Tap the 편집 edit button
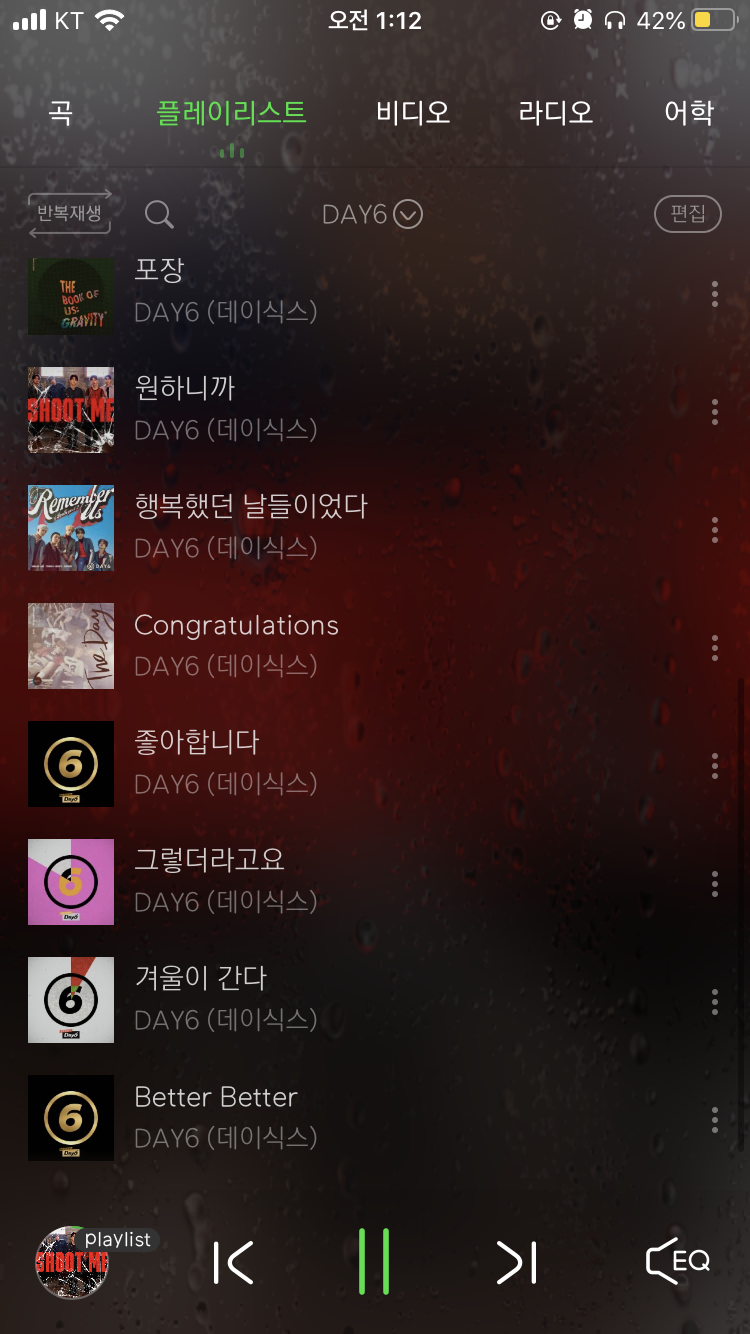 pyautogui.click(x=687, y=213)
